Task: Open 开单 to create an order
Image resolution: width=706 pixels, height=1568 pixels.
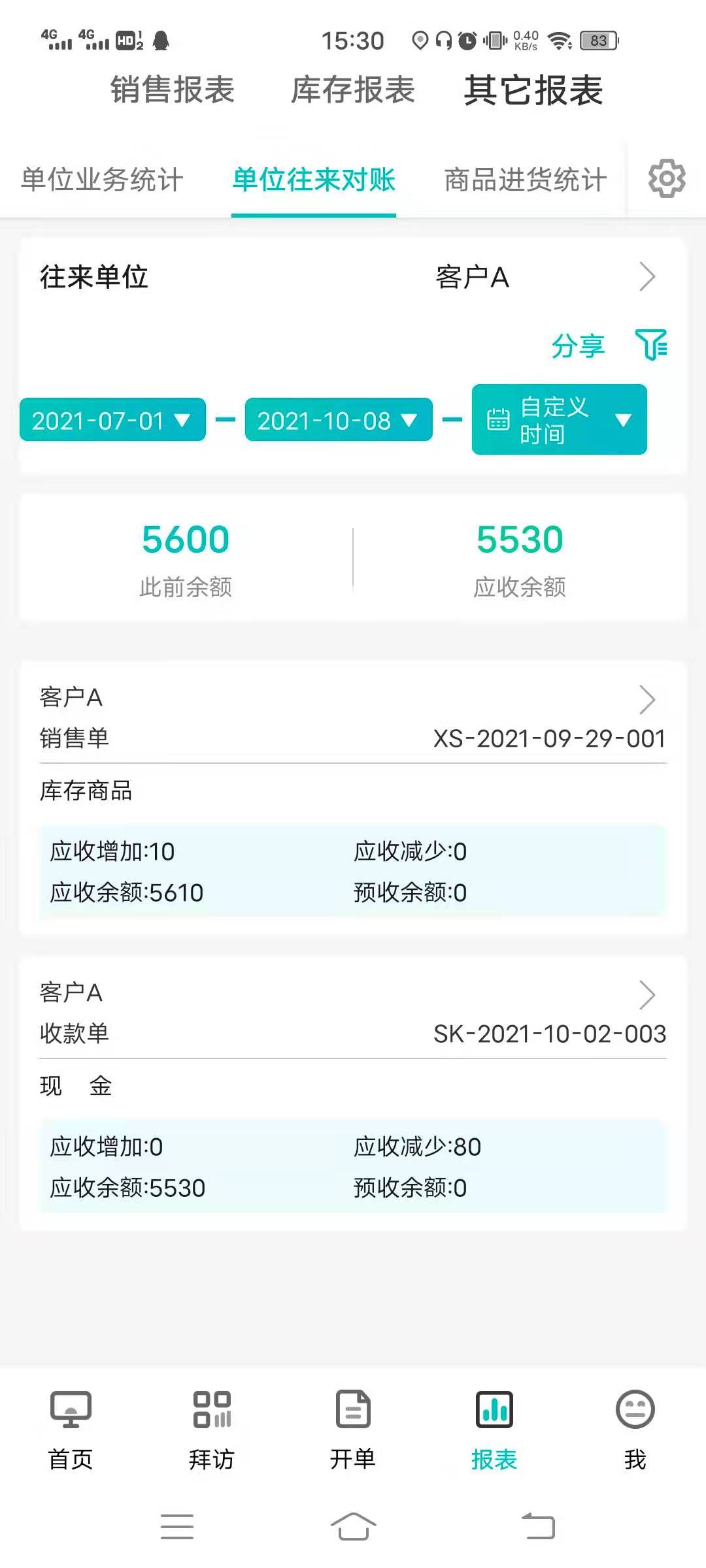Action: [x=353, y=1429]
